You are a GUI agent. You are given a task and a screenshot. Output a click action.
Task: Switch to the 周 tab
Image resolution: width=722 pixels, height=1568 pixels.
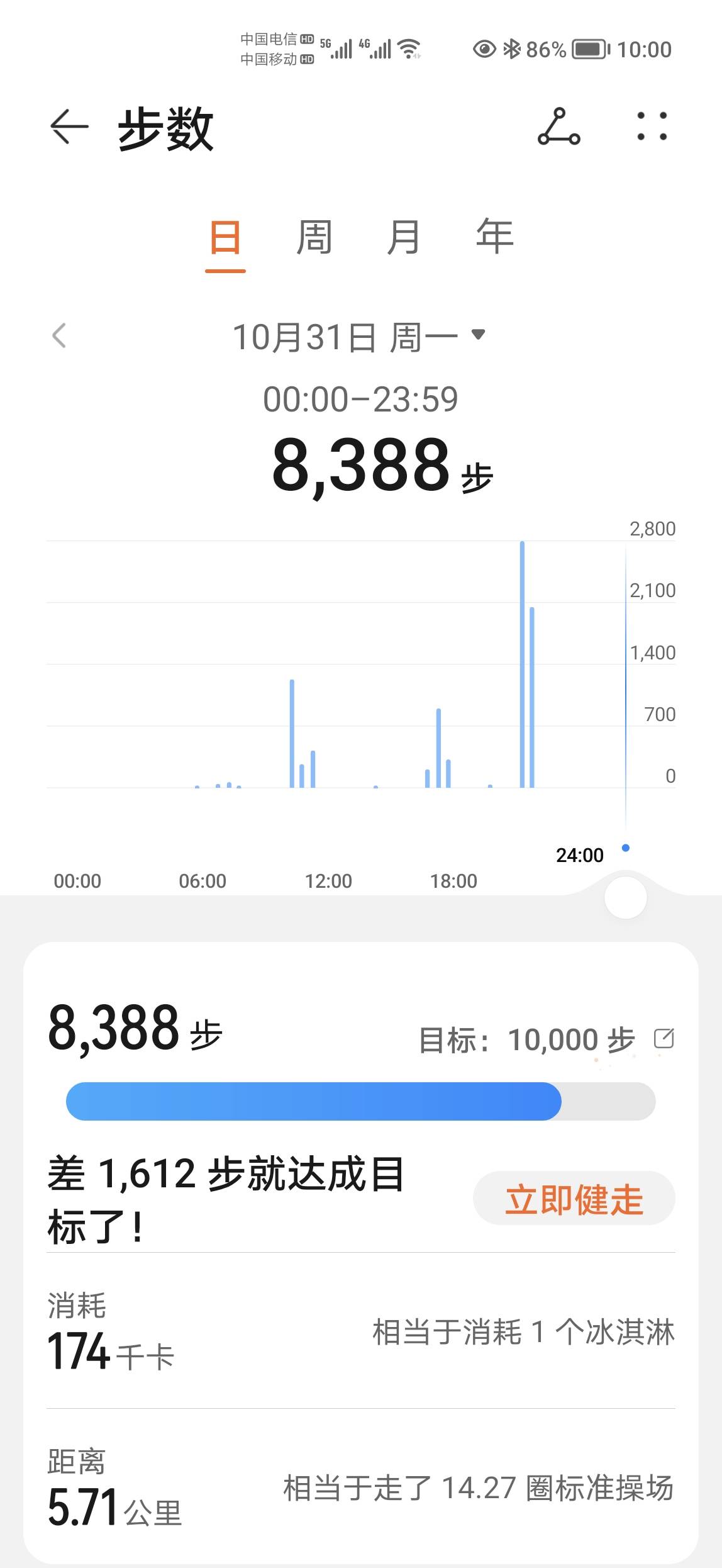(314, 238)
